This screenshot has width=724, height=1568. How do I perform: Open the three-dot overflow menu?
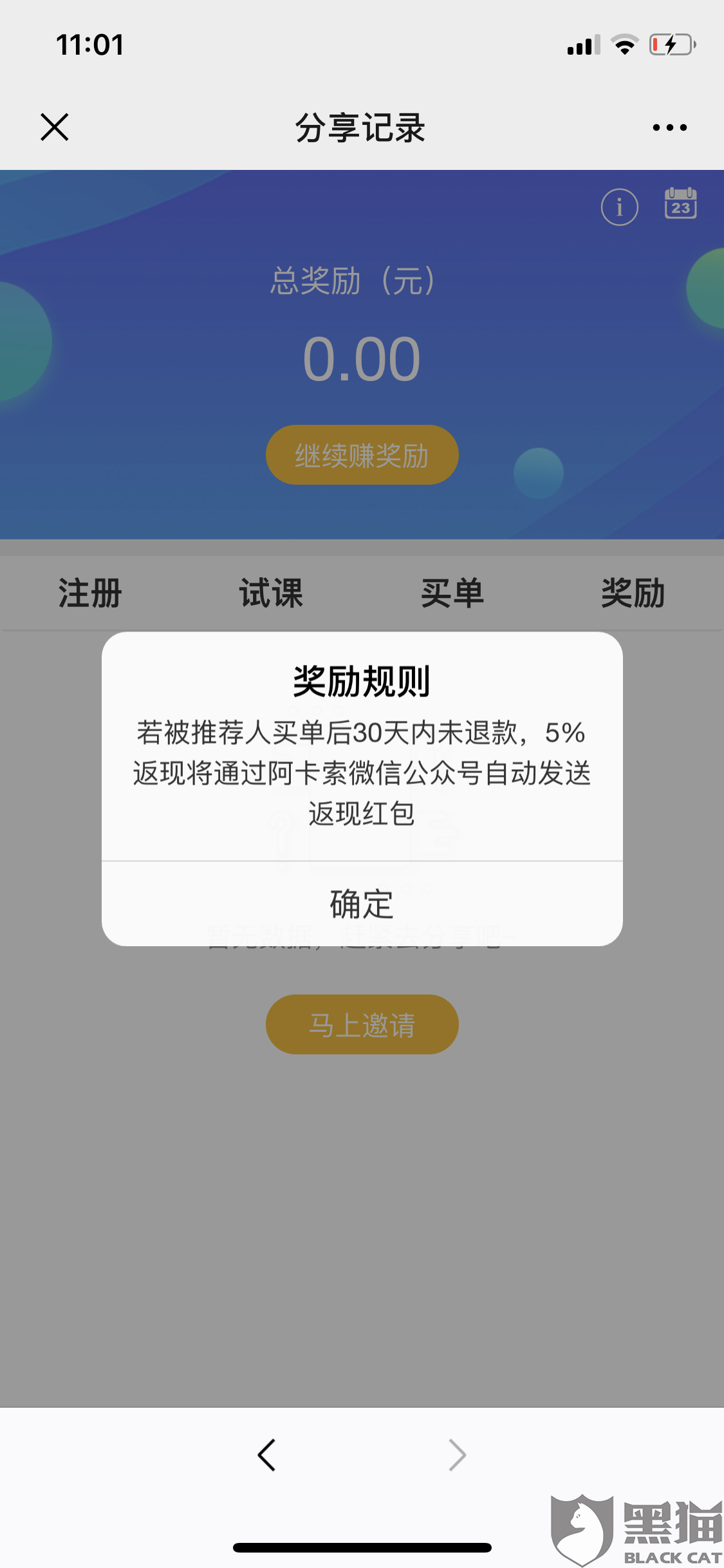pyautogui.click(x=669, y=127)
